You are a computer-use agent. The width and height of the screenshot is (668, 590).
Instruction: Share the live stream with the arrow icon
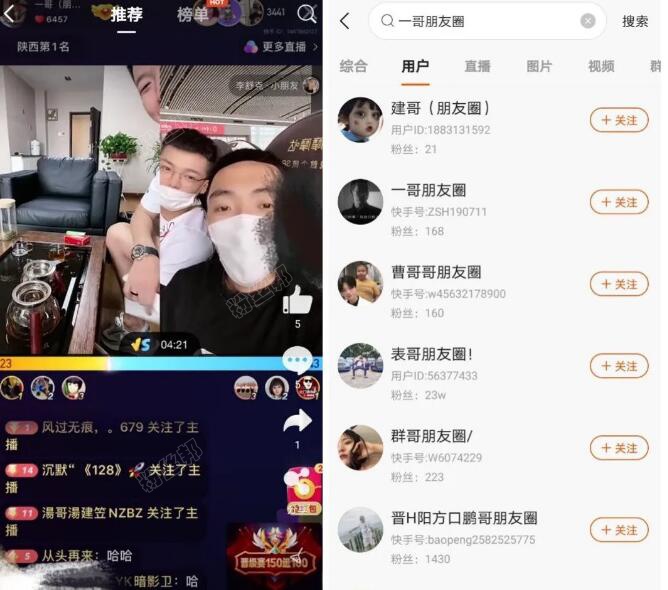tap(297, 422)
